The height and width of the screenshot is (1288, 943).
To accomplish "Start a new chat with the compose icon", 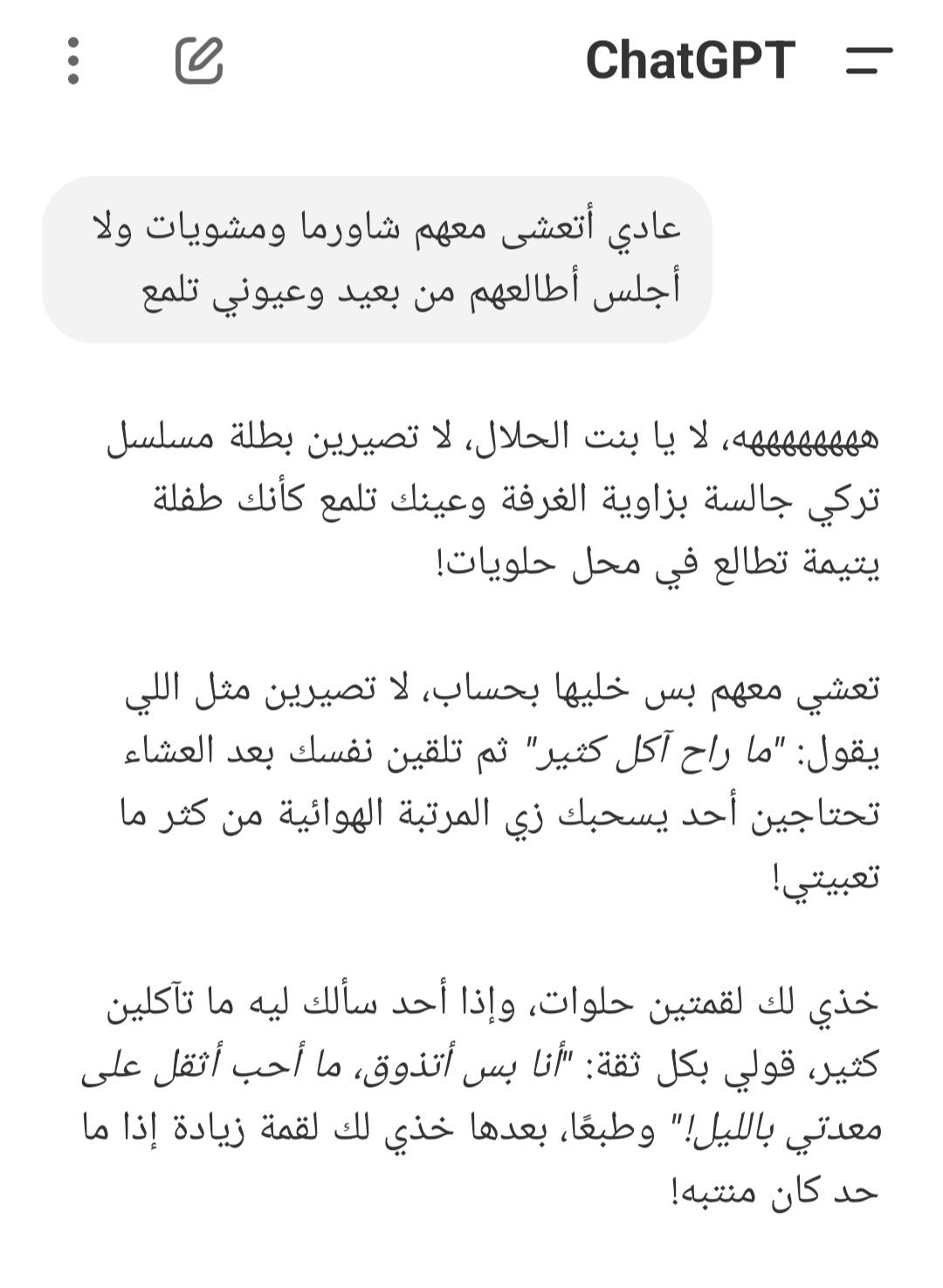I will [x=199, y=60].
